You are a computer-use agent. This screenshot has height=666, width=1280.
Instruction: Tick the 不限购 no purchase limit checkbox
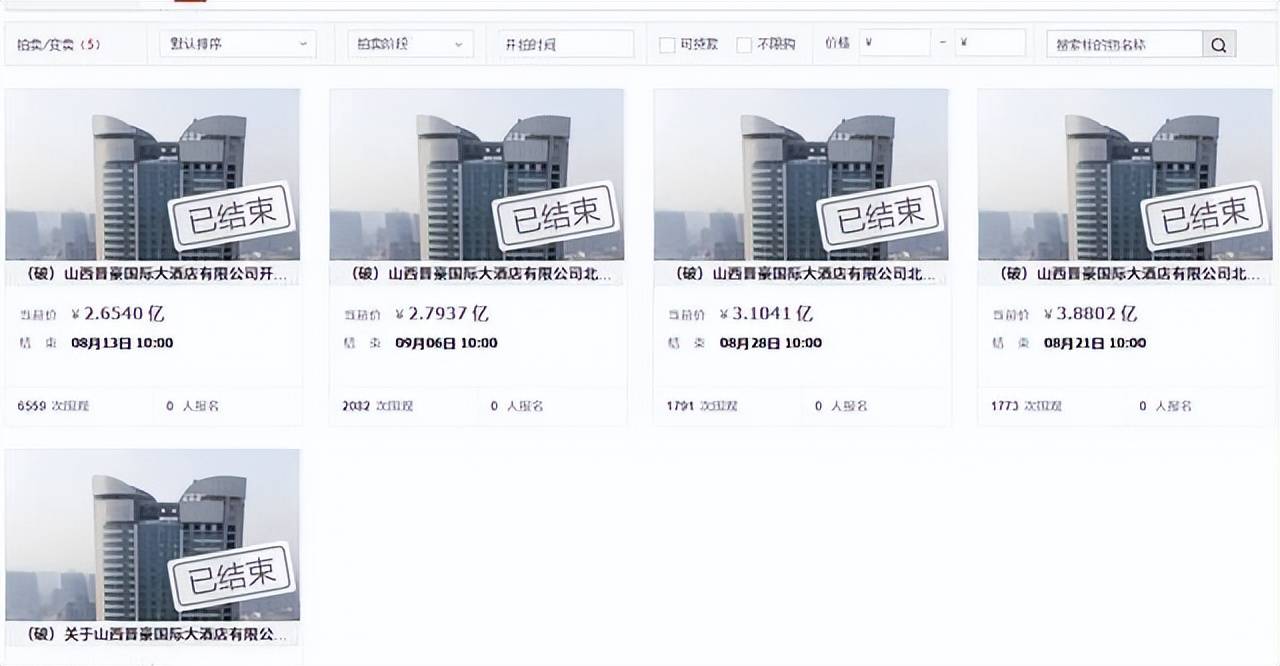744,45
